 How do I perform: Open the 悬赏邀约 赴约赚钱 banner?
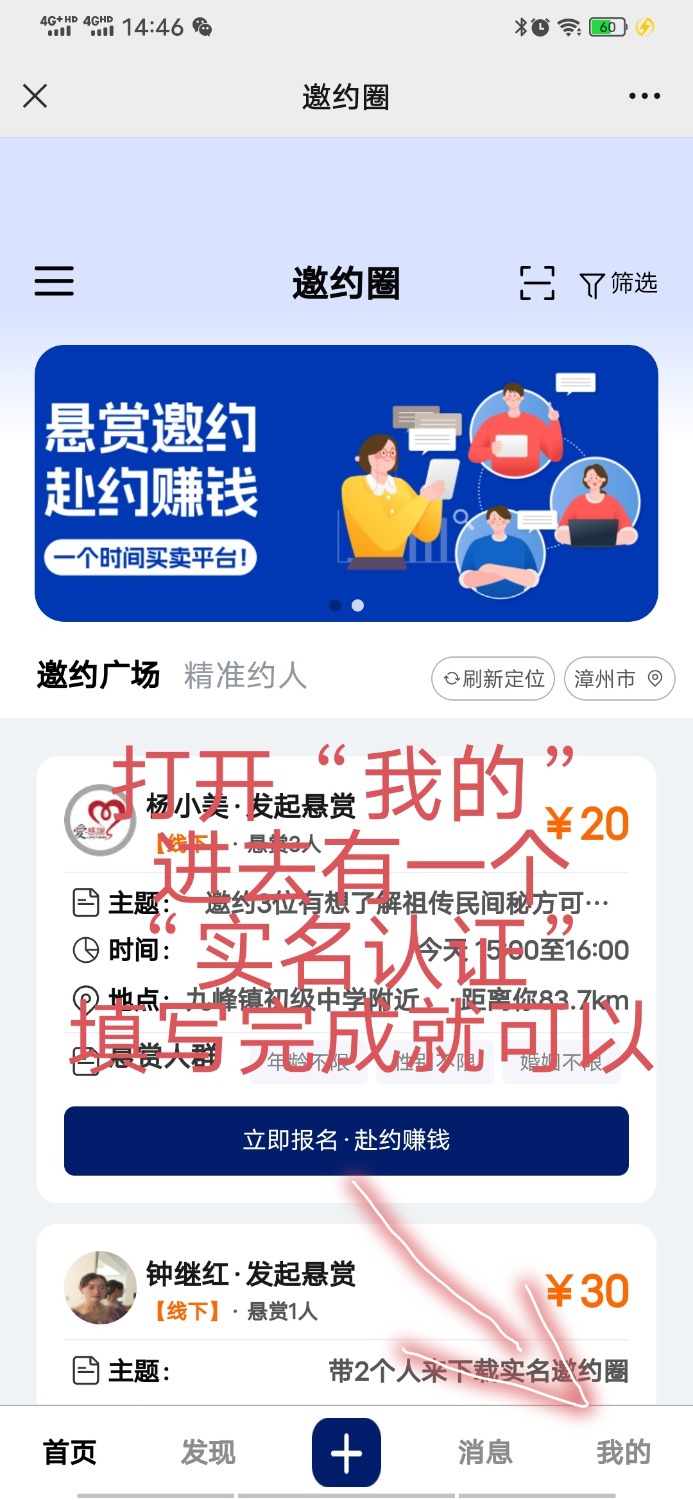tap(346, 483)
